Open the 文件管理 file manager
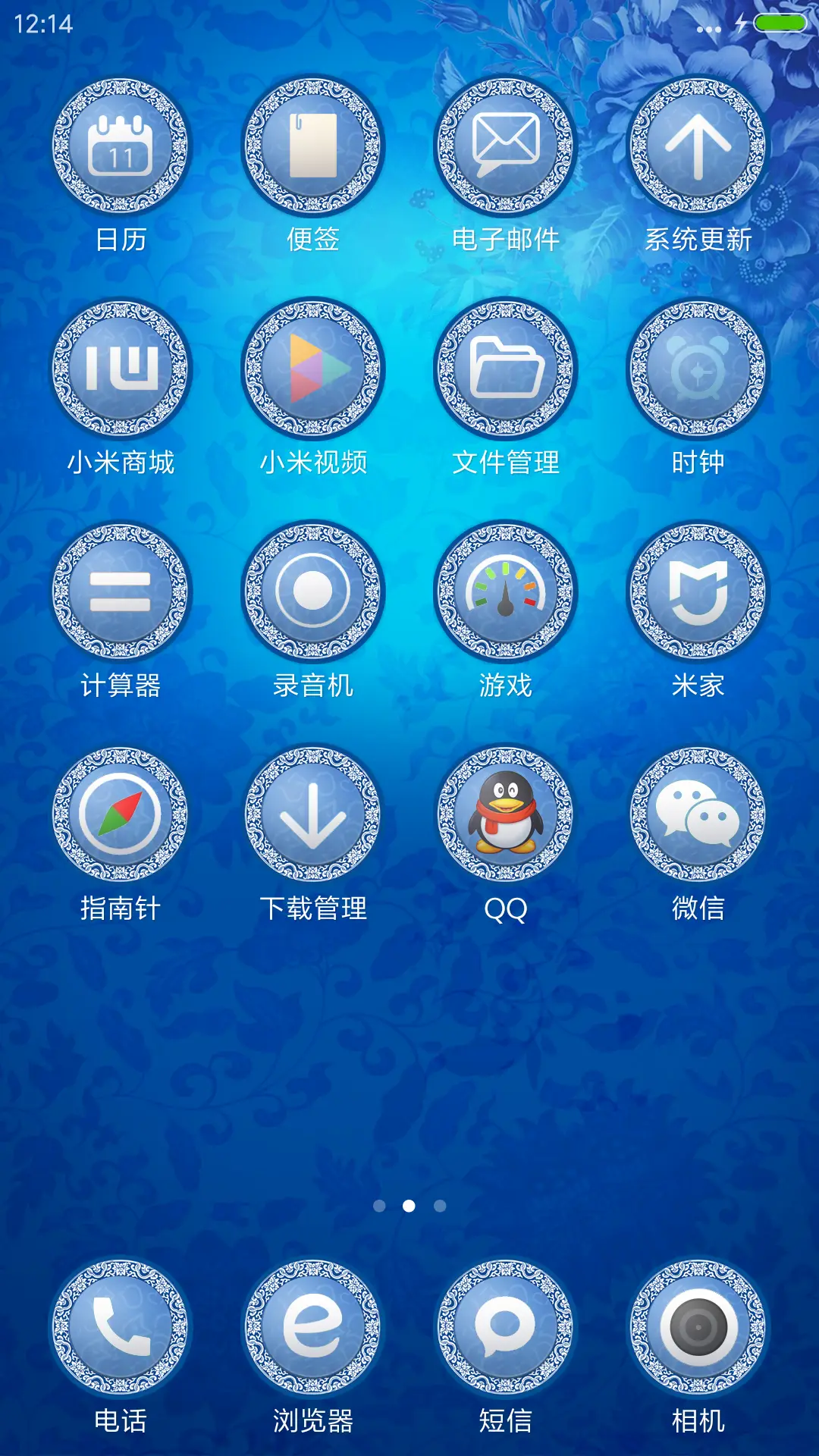Screen dimensions: 819x1456 [504, 369]
